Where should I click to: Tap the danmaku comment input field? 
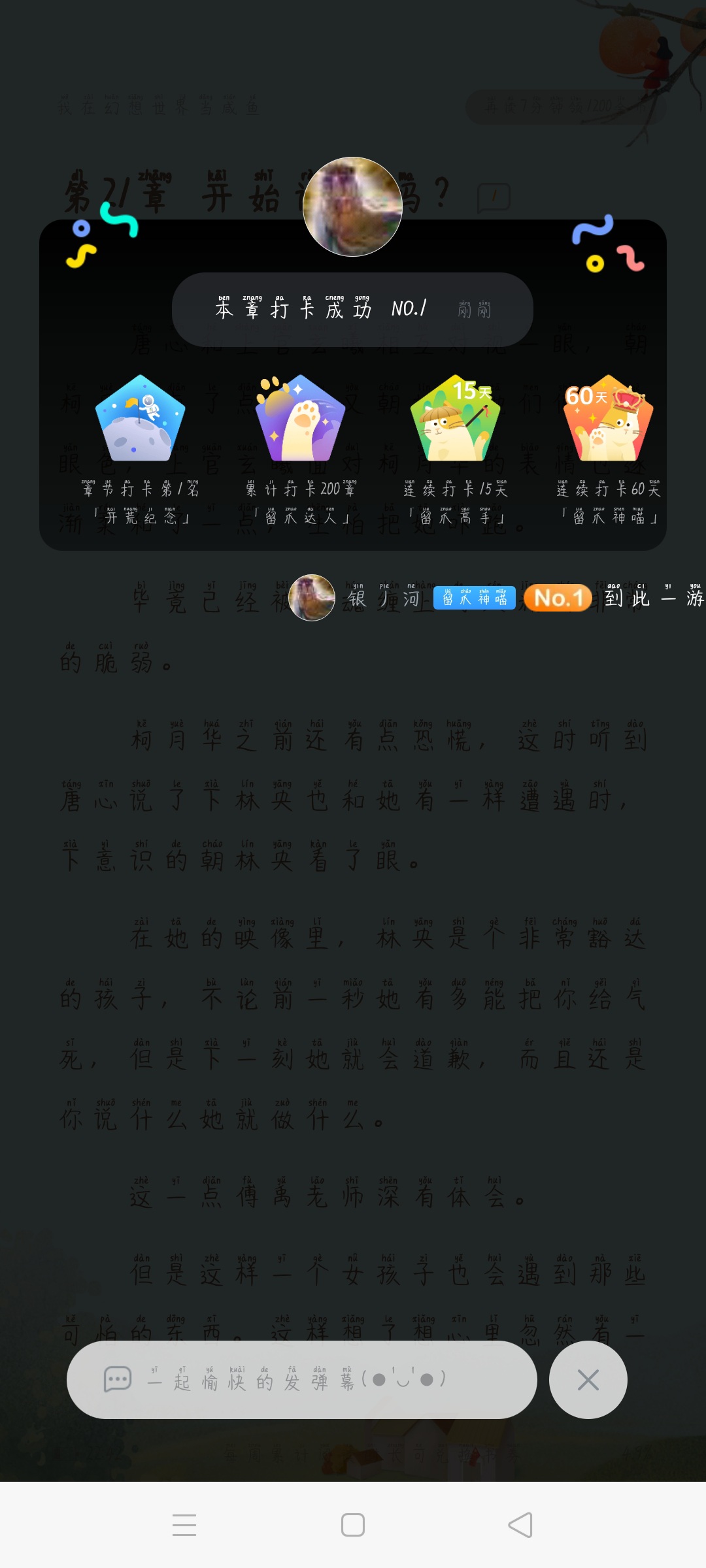pyautogui.click(x=301, y=1380)
